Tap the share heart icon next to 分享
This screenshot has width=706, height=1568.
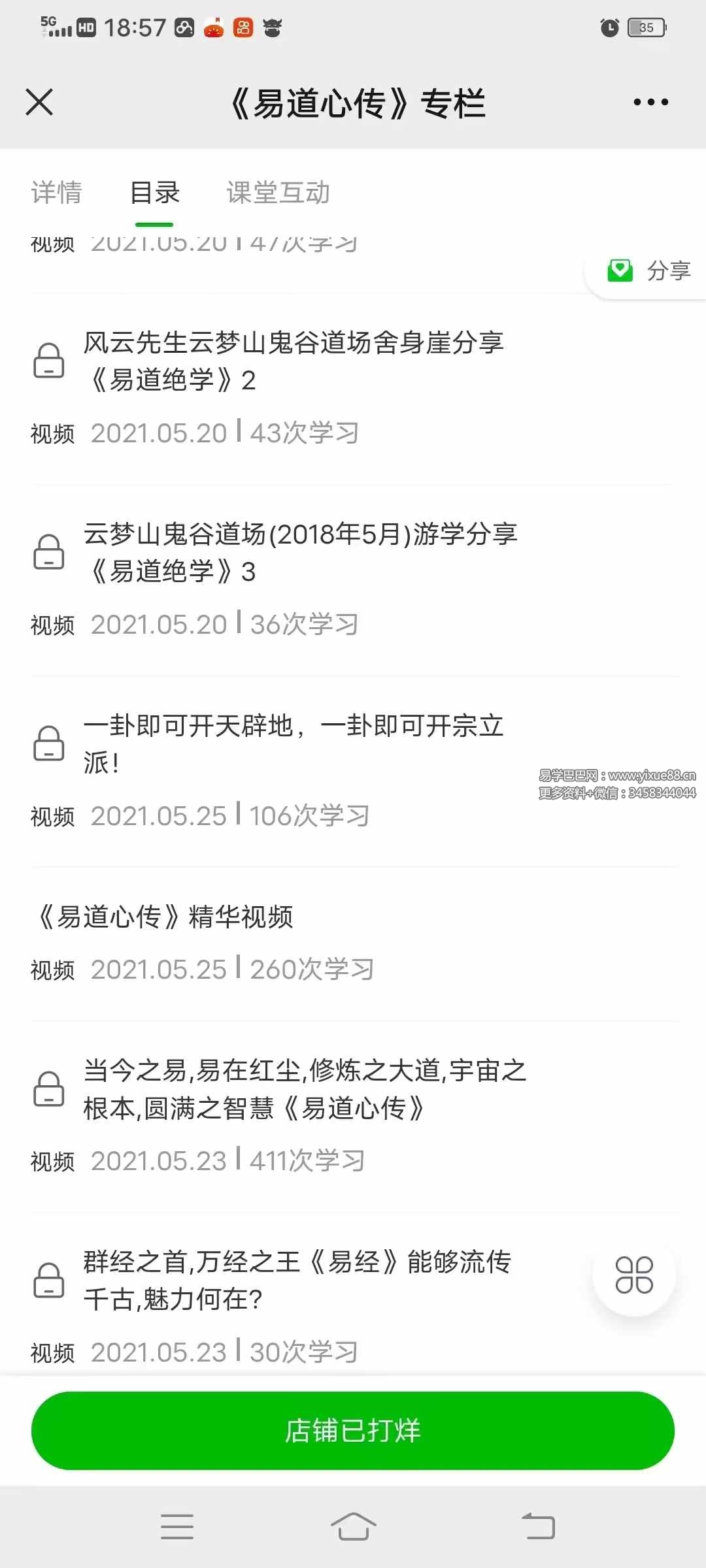(x=620, y=270)
